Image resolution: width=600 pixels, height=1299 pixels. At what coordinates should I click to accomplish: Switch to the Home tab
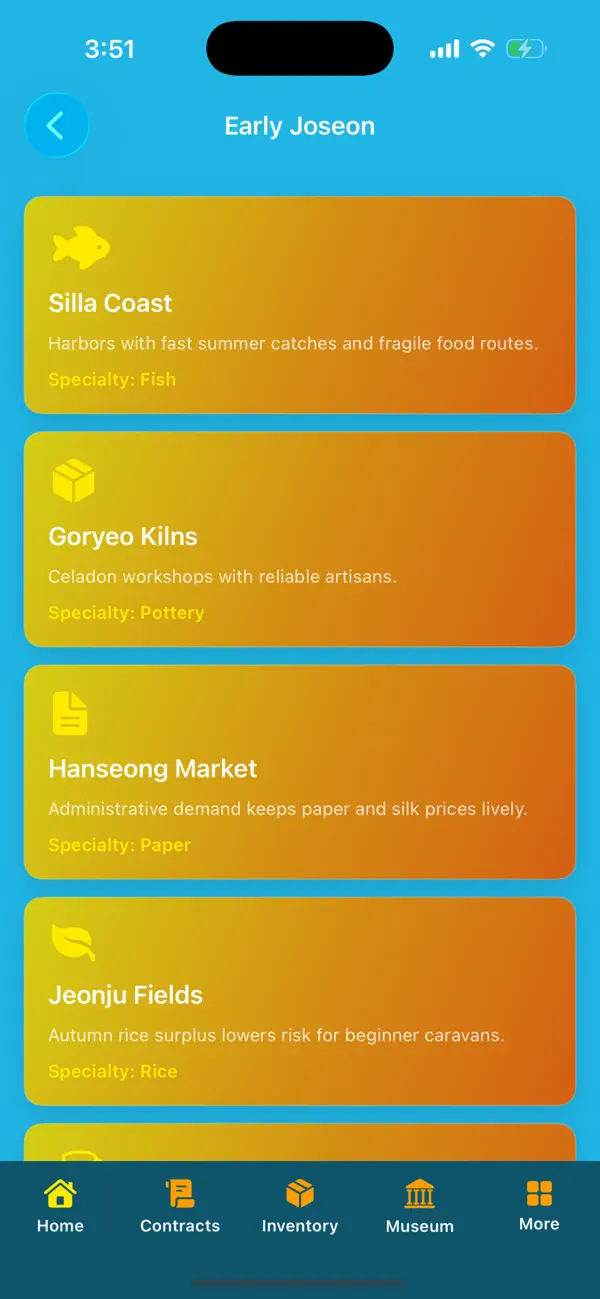(60, 1206)
